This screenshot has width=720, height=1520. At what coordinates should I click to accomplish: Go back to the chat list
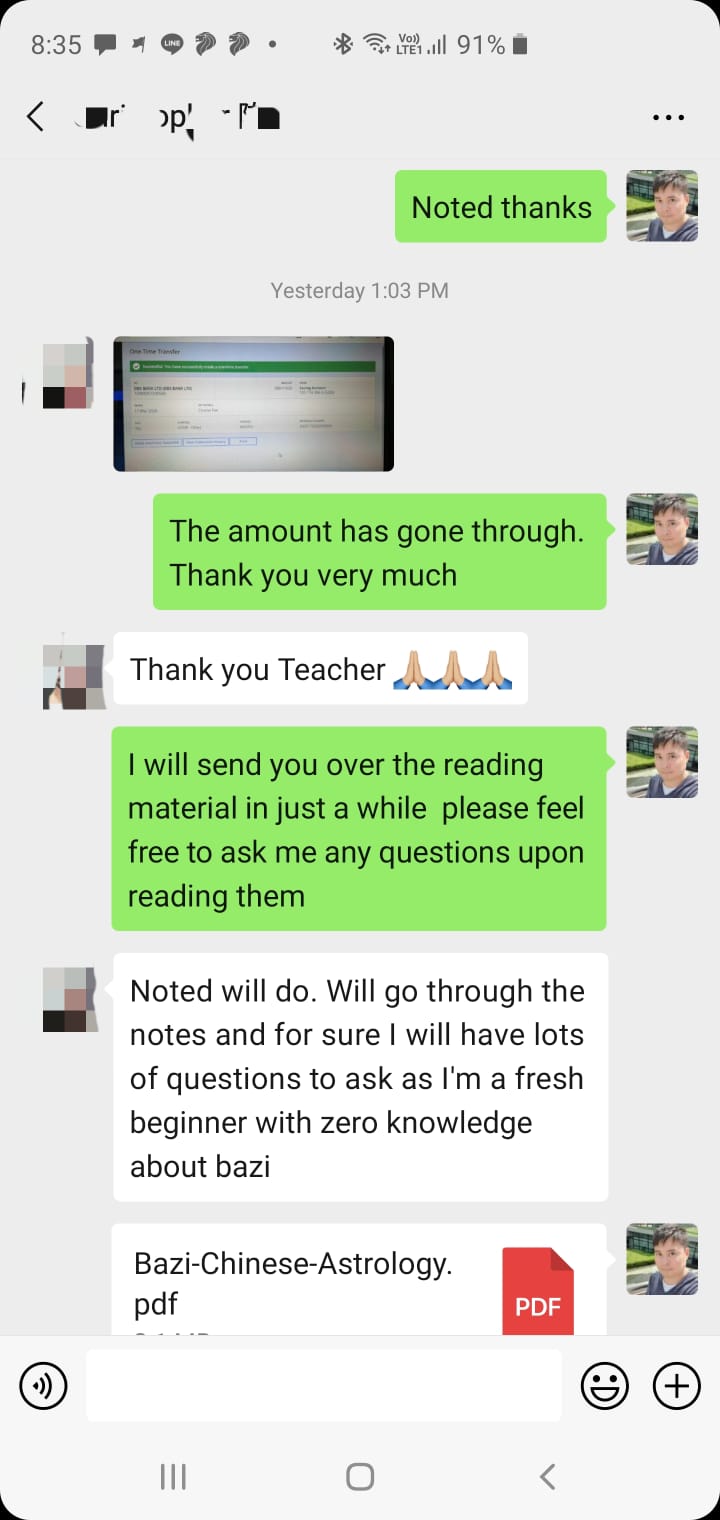[x=35, y=117]
